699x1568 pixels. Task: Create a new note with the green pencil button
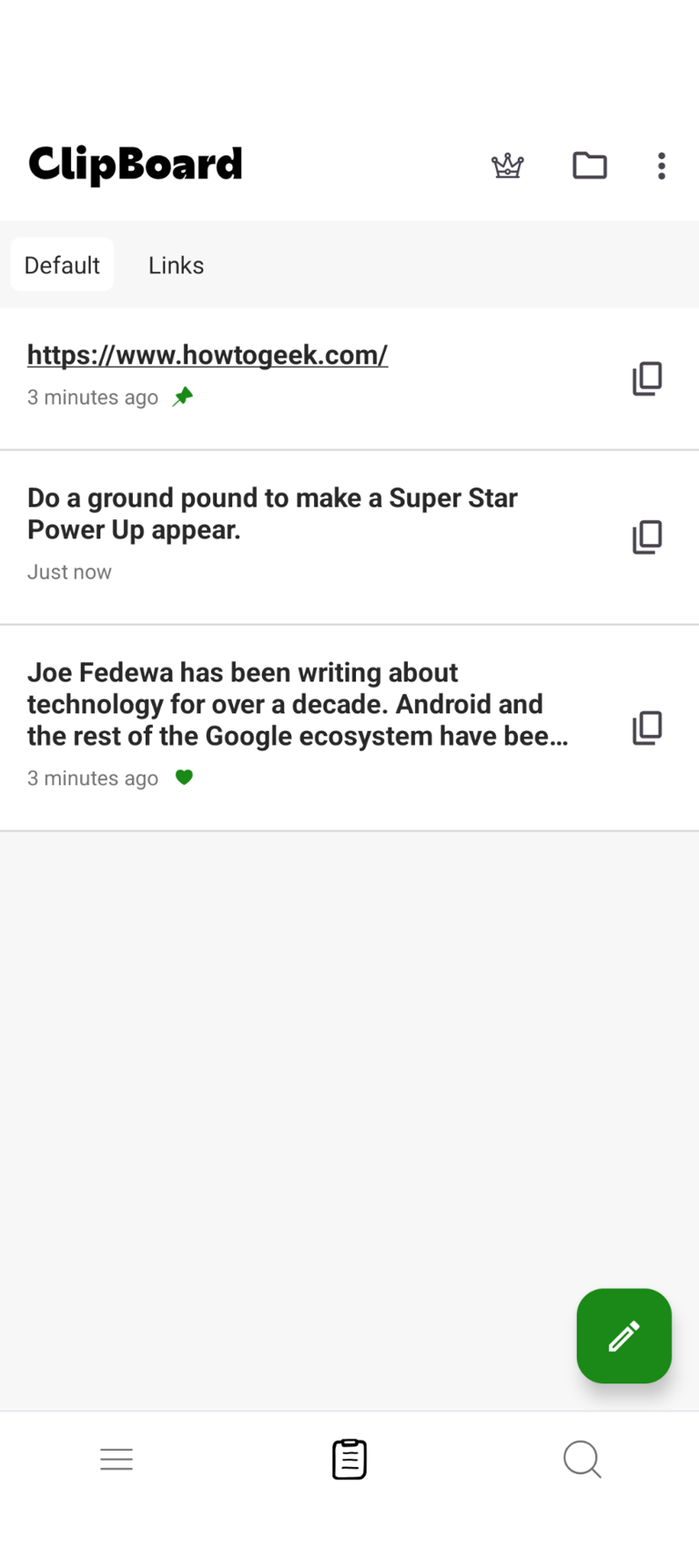tap(623, 1336)
